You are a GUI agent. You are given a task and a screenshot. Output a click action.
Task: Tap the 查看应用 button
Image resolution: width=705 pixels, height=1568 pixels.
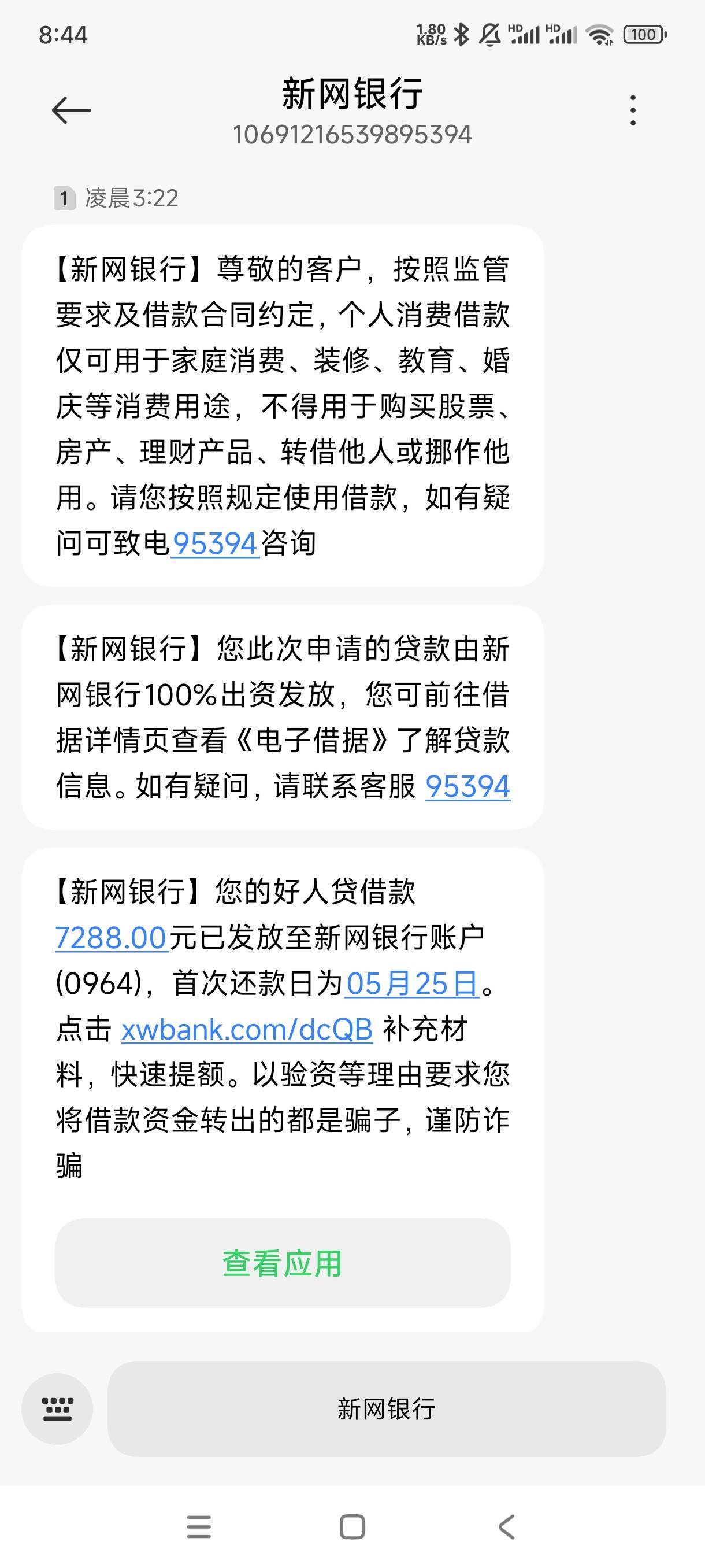click(x=282, y=1263)
